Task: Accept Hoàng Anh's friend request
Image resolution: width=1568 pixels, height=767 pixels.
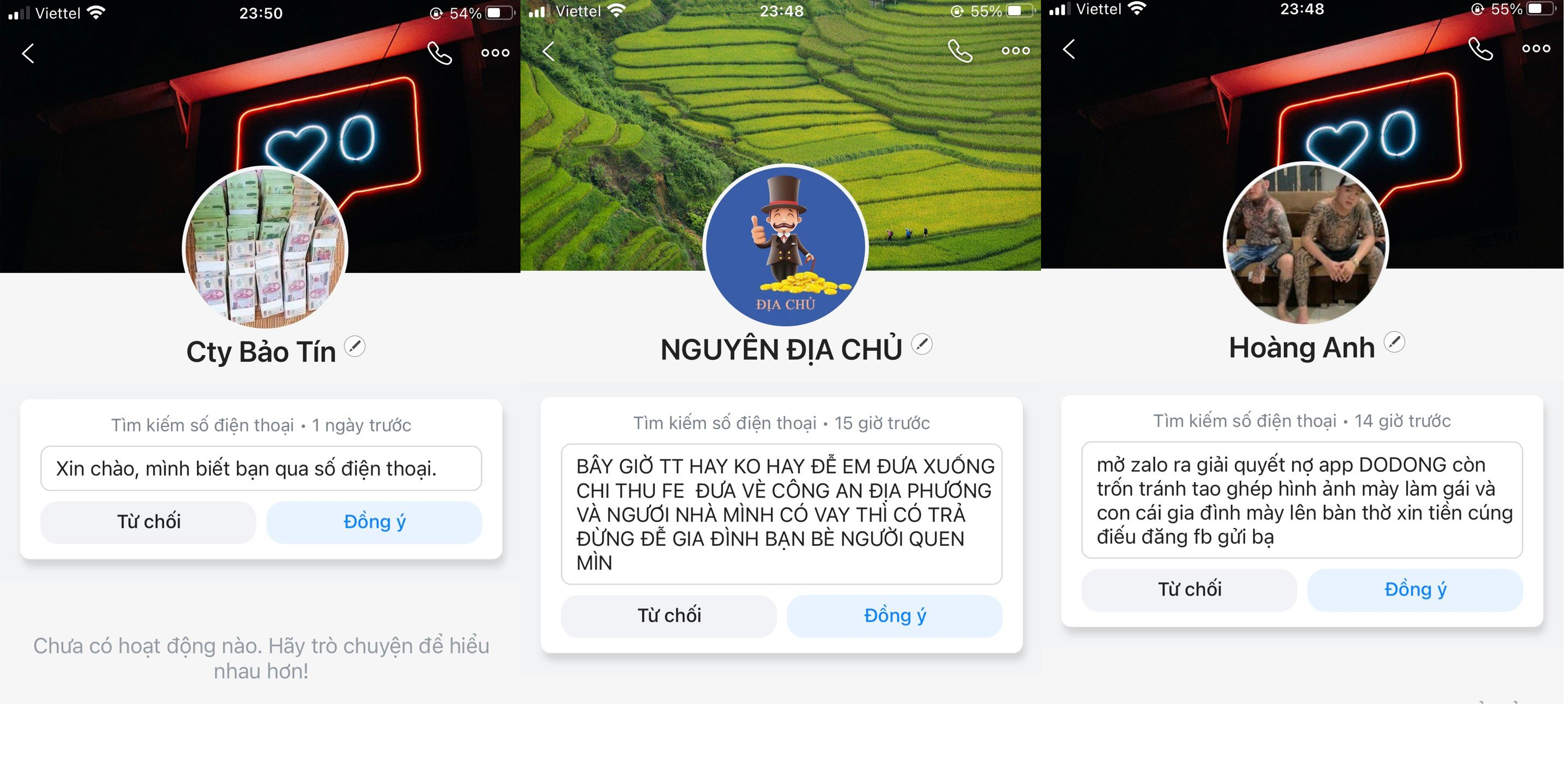Action: pyautogui.click(x=1414, y=590)
